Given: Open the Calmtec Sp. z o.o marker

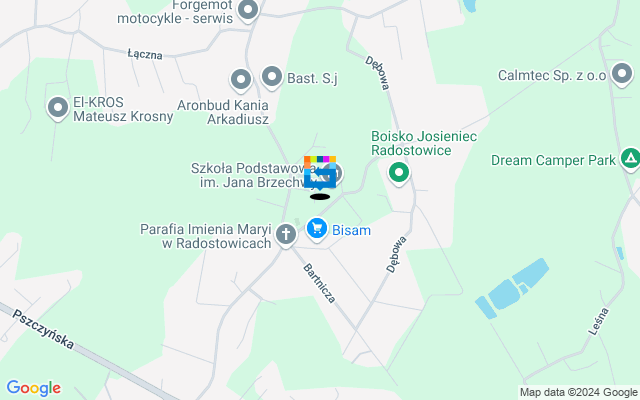Looking at the screenshot, I should click(x=623, y=74).
